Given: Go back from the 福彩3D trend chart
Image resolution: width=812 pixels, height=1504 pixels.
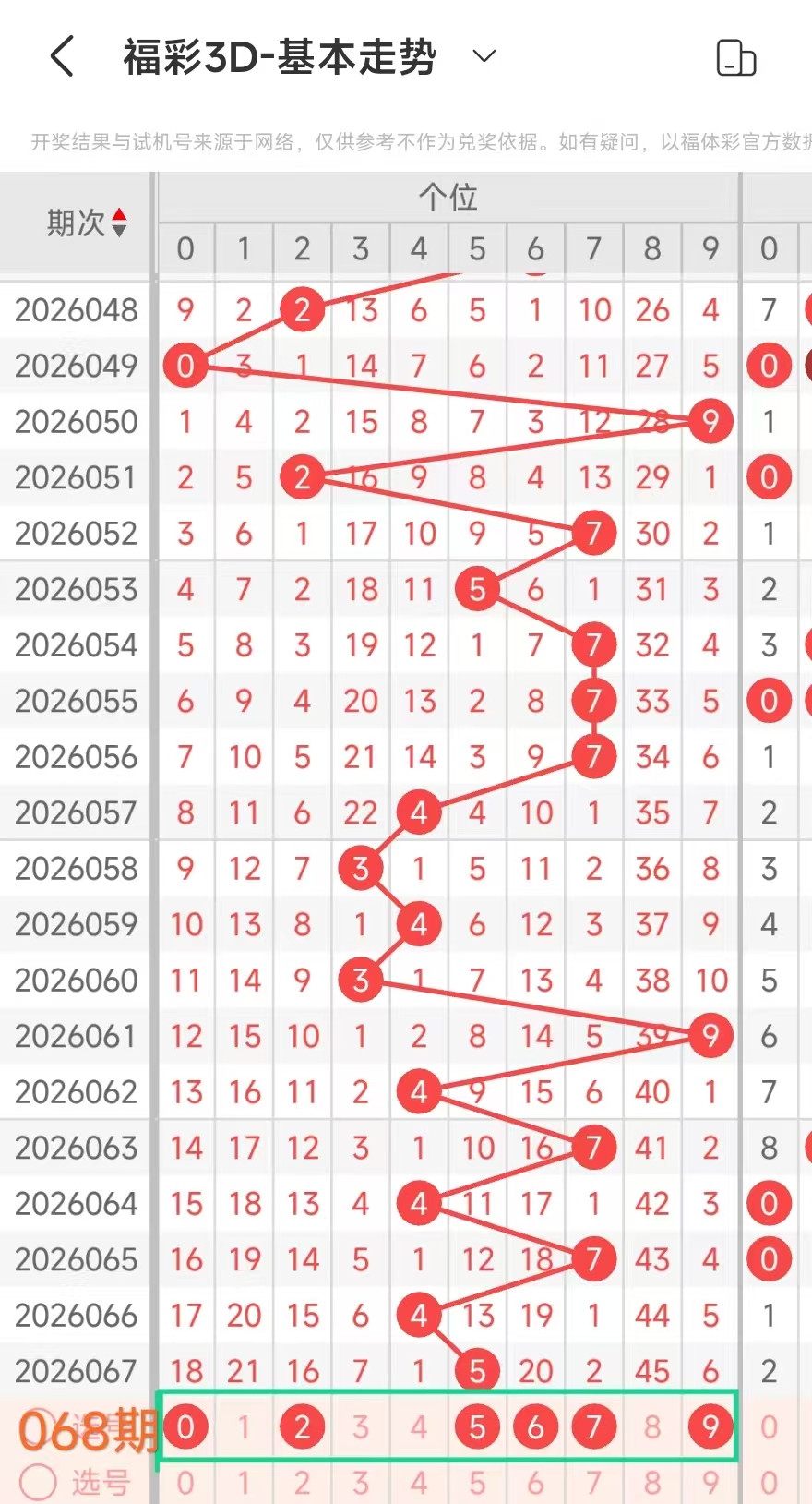Looking at the screenshot, I should coord(62,56).
